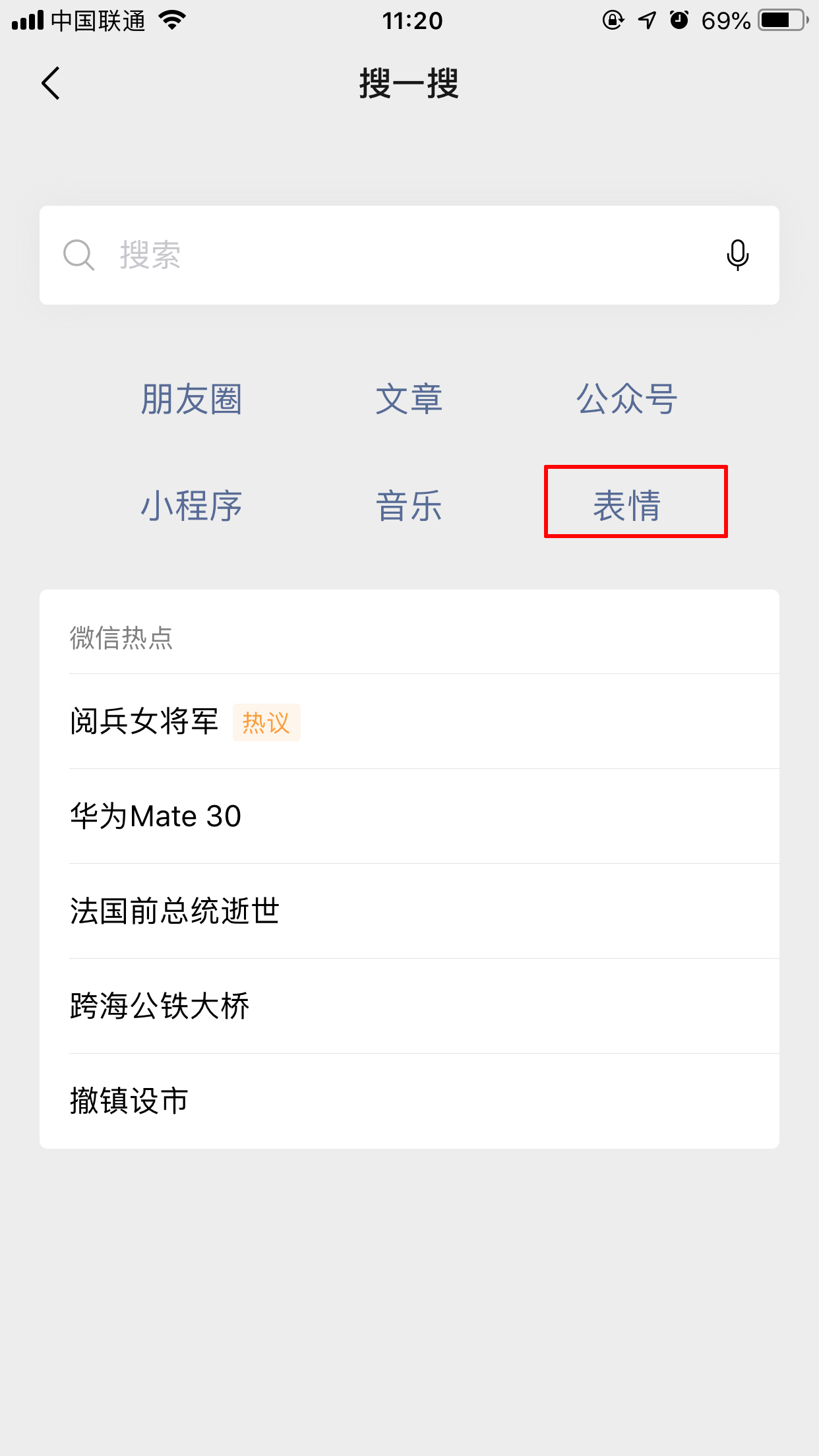
Task: Select the 小程序 search category
Action: click(x=192, y=506)
